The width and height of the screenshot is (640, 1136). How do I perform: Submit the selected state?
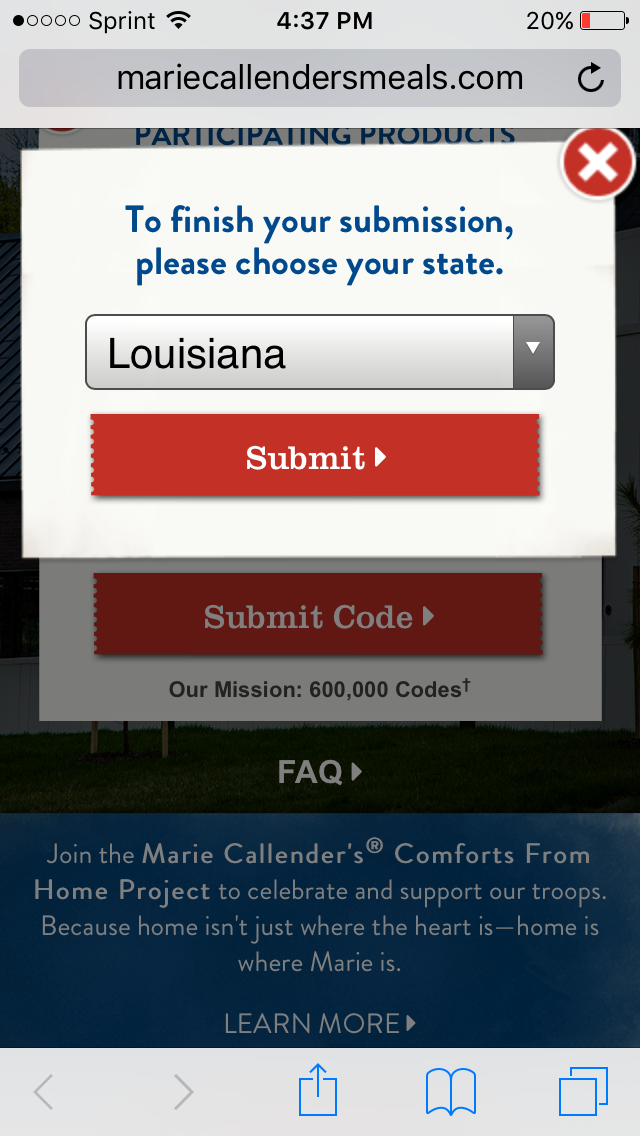pos(315,456)
